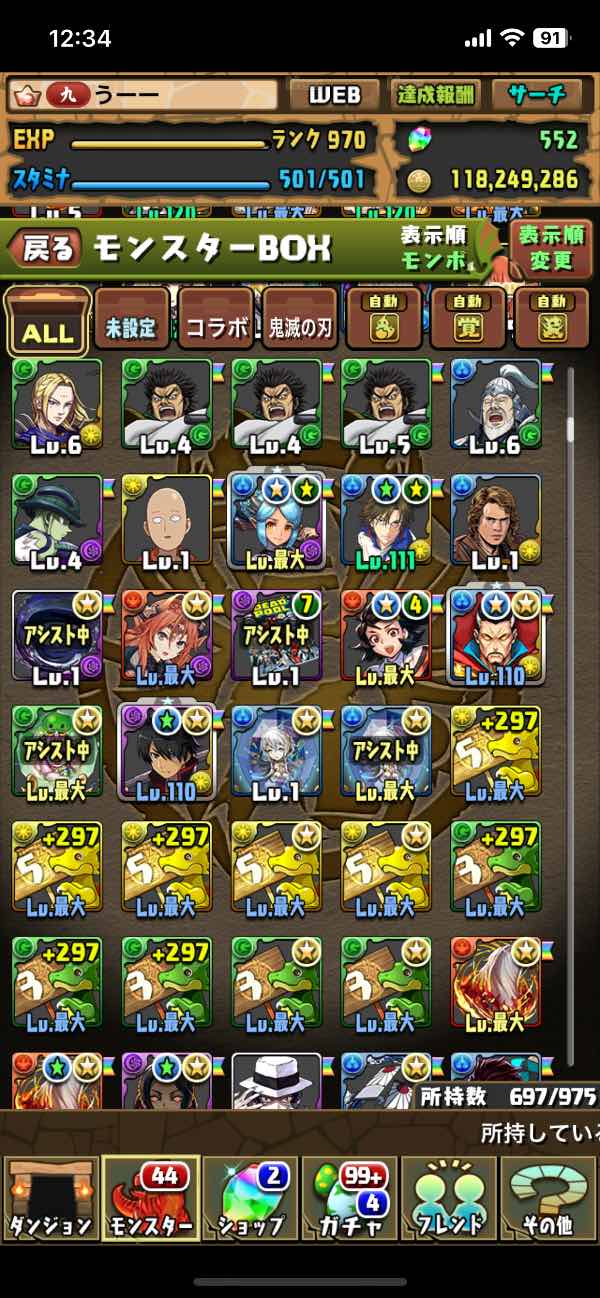Switch to the コラボ tab
The height and width of the screenshot is (1298, 600).
[216, 320]
